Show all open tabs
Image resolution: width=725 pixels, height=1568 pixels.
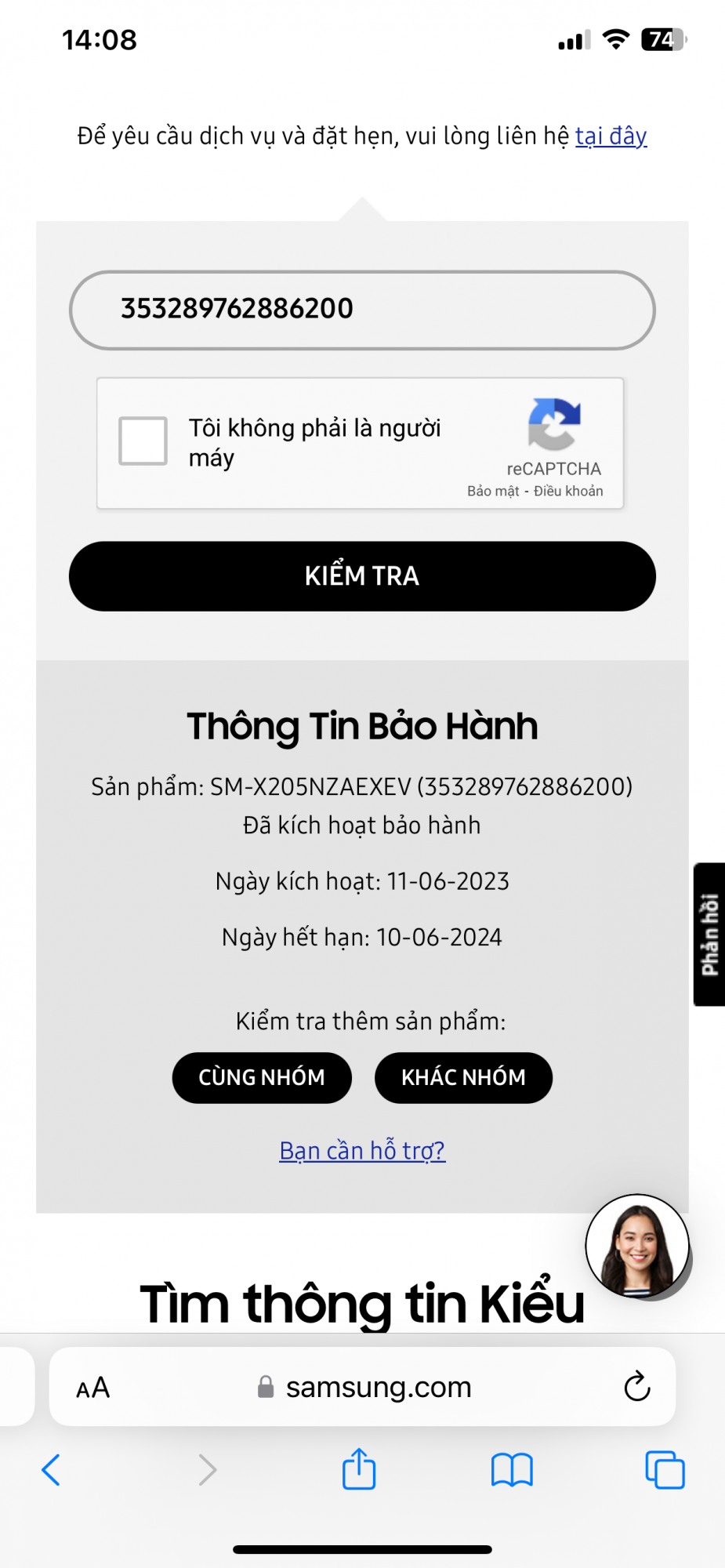pyautogui.click(x=665, y=1470)
